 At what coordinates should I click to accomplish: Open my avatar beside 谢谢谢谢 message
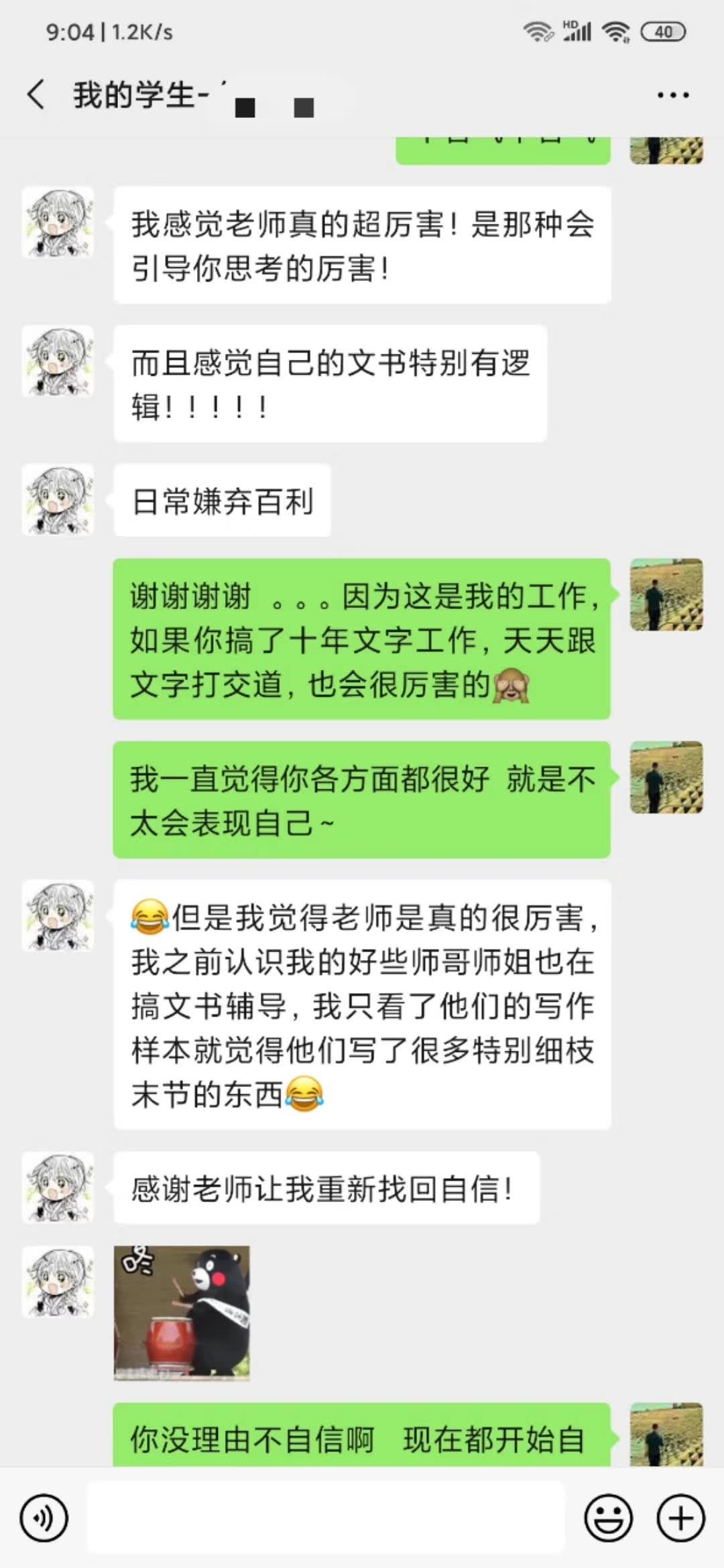(x=666, y=594)
